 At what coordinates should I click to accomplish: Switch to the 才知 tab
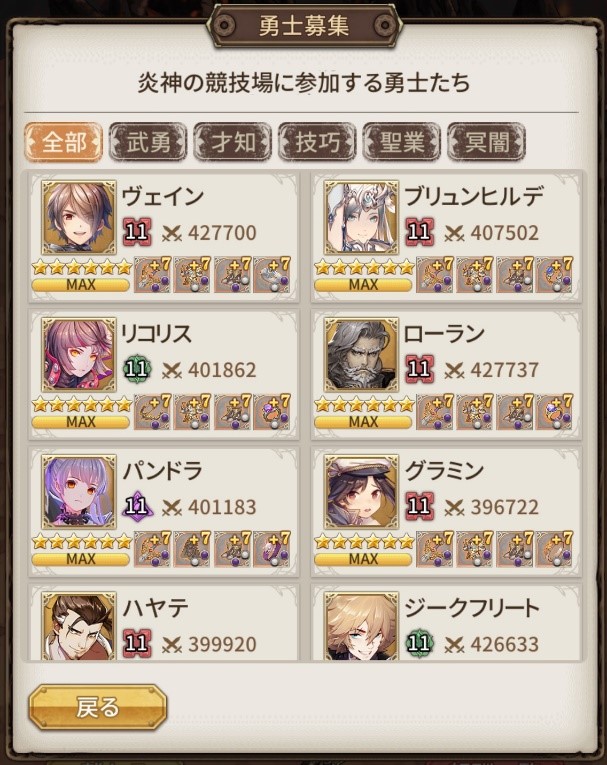(x=232, y=142)
